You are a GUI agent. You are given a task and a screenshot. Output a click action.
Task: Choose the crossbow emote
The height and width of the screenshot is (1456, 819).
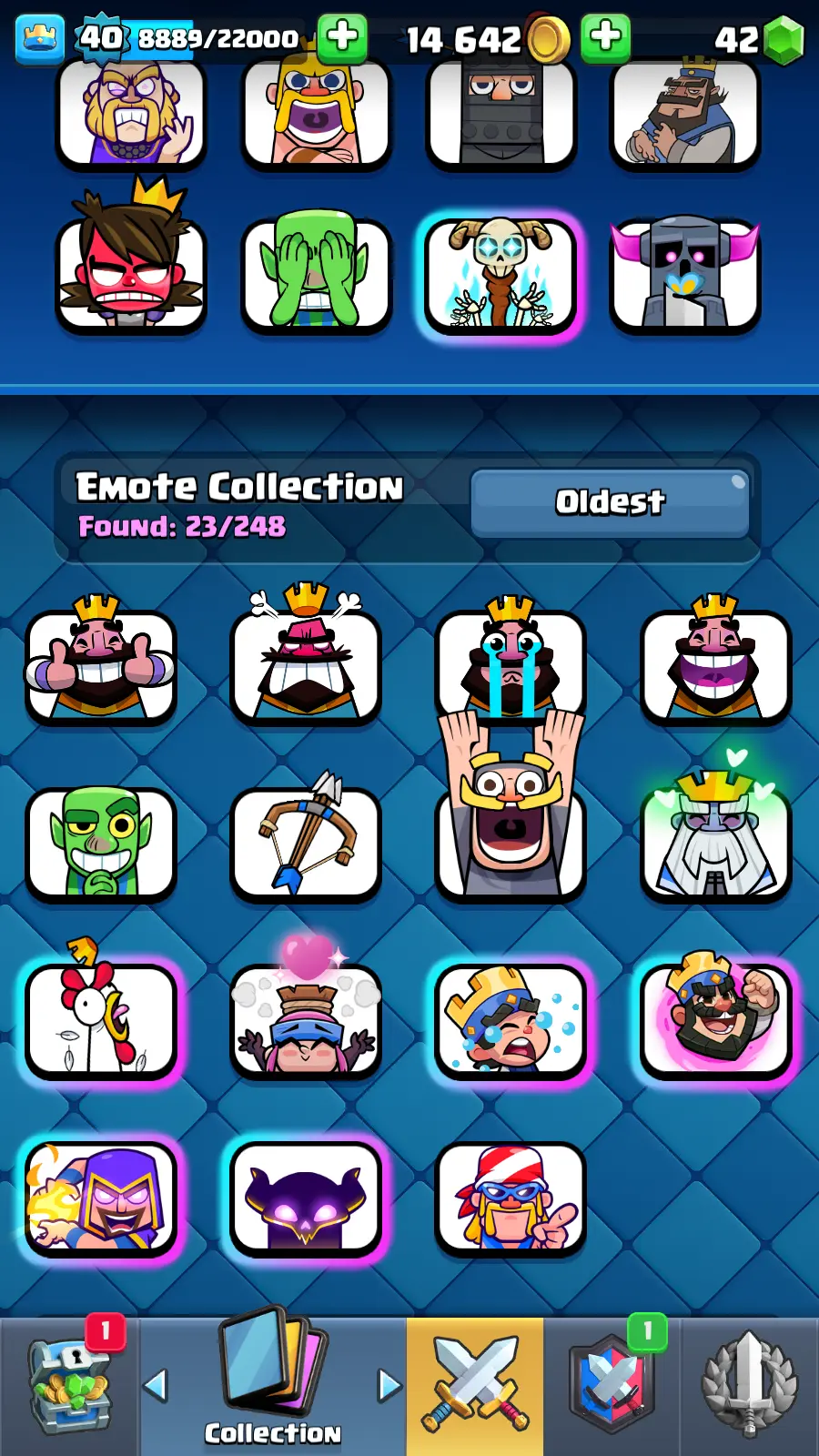point(306,843)
